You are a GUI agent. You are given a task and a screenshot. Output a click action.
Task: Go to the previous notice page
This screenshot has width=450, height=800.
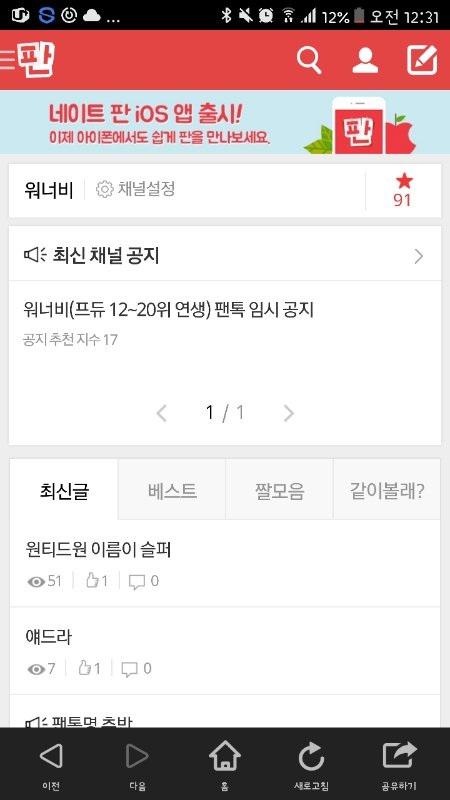161,413
